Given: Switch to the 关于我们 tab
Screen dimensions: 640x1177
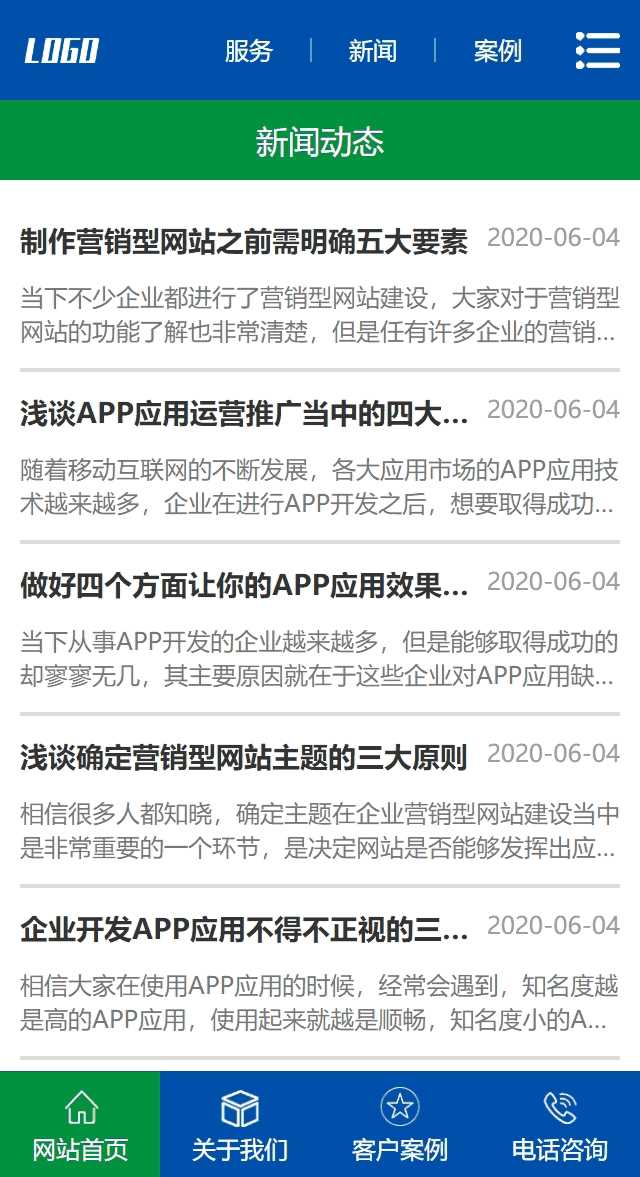Looking at the screenshot, I should [240, 1124].
